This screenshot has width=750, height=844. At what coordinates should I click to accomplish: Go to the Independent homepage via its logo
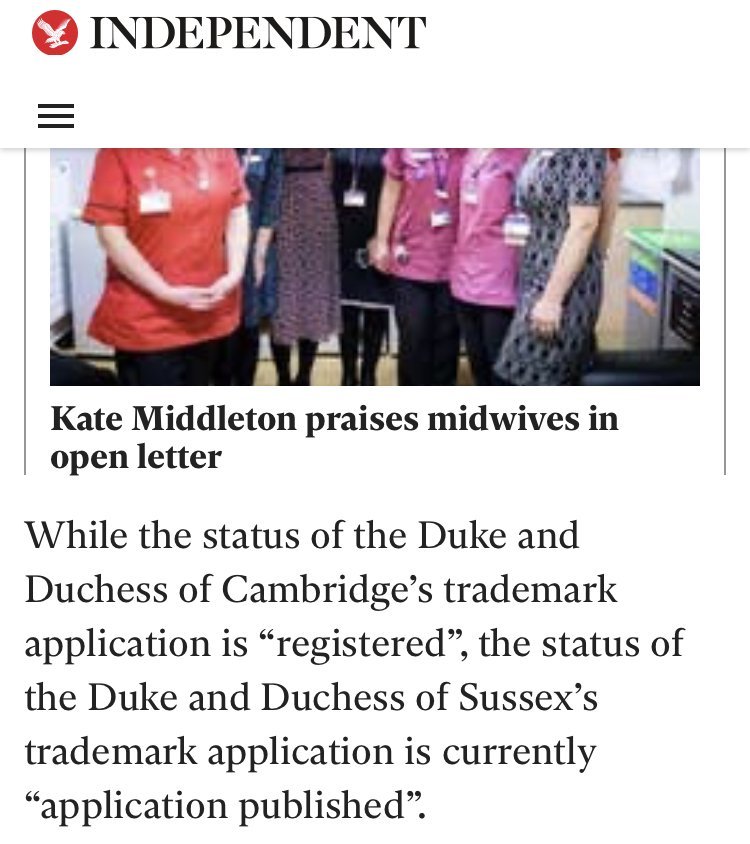229,34
